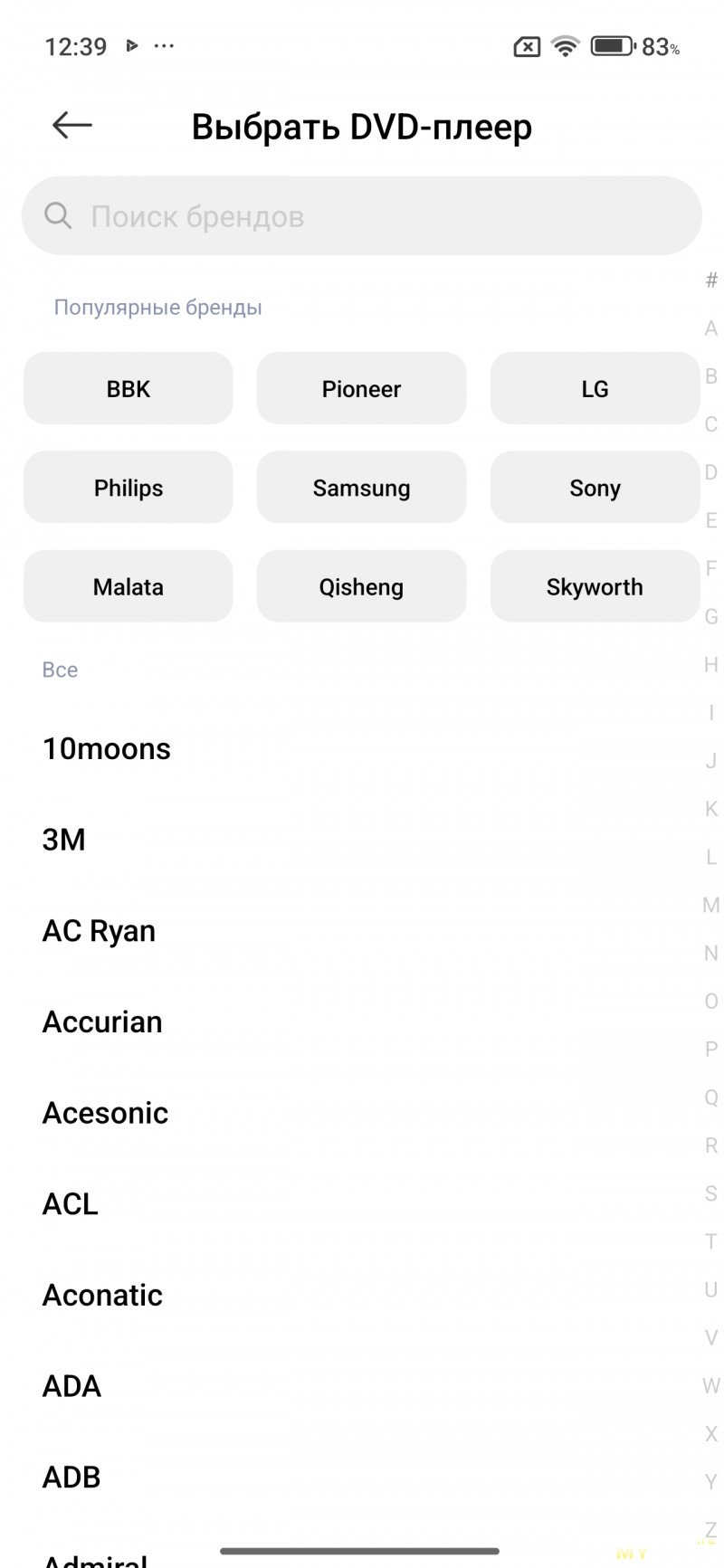This screenshot has width=724, height=1568.
Task: Select the BBK popular brand chip
Action: coord(129,389)
